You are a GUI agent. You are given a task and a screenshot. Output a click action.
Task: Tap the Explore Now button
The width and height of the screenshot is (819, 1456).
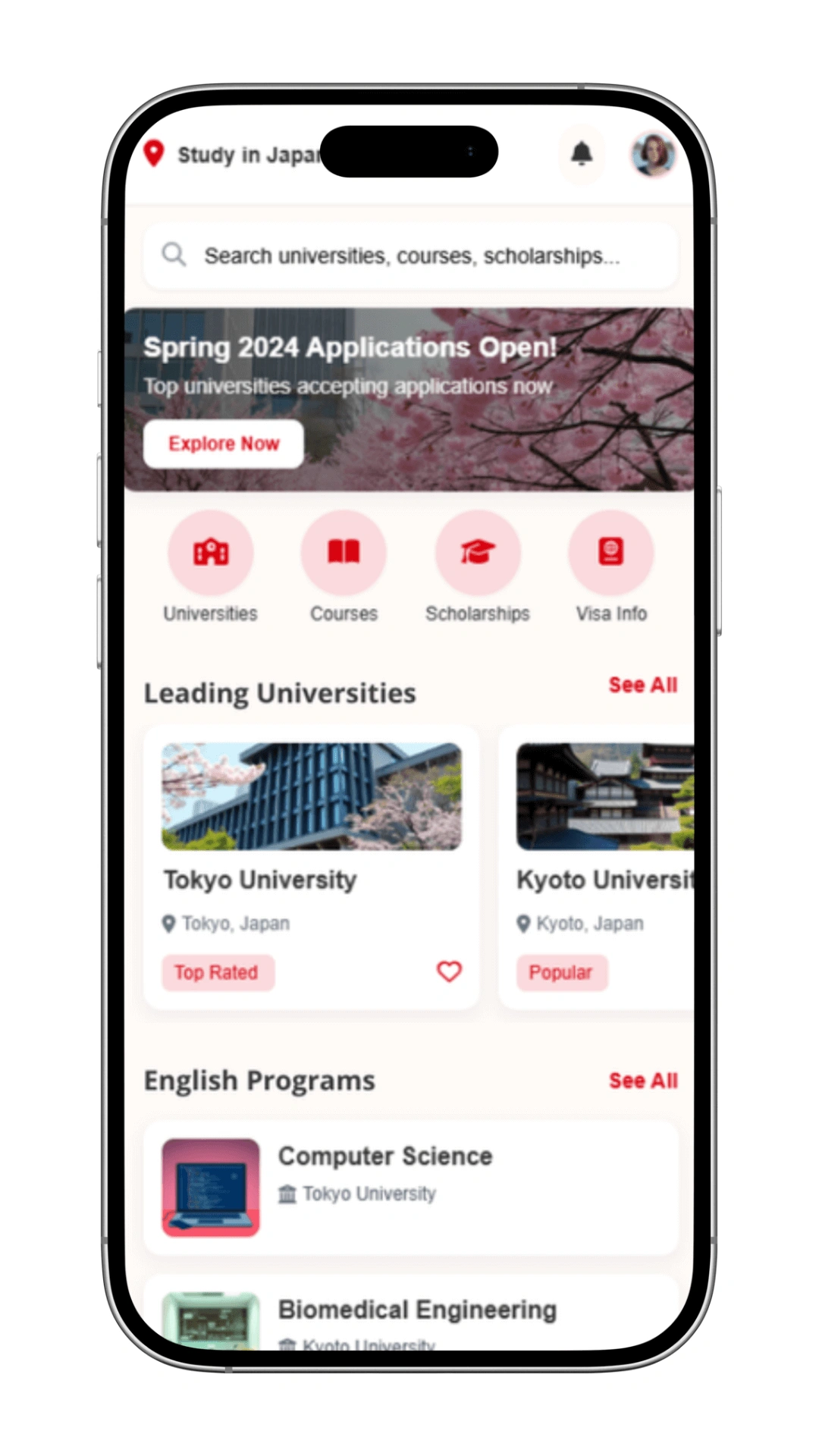[224, 444]
